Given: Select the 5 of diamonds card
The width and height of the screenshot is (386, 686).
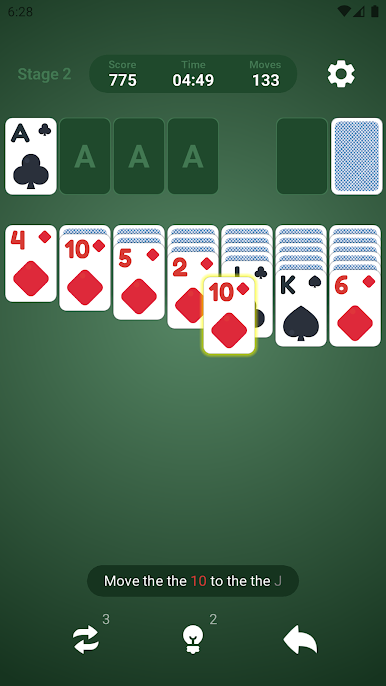Looking at the screenshot, I should [139, 281].
